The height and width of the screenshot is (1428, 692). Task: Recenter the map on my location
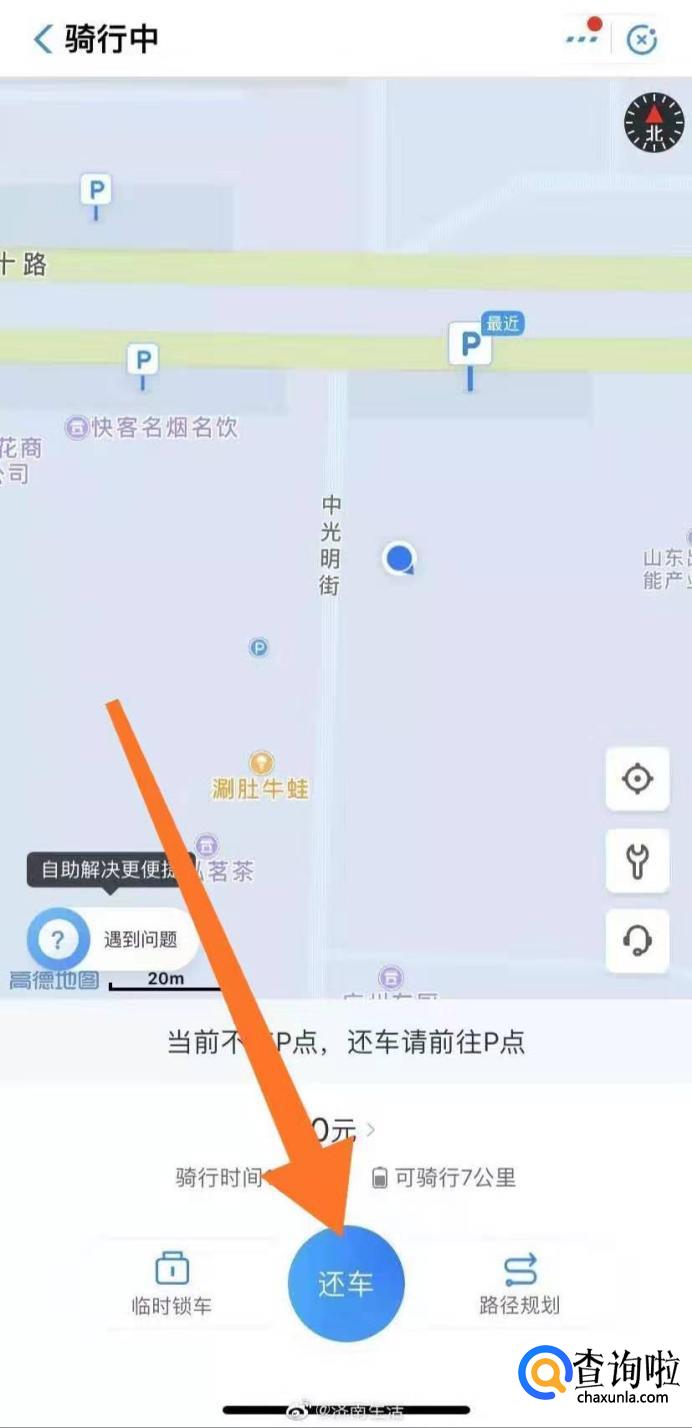point(637,778)
